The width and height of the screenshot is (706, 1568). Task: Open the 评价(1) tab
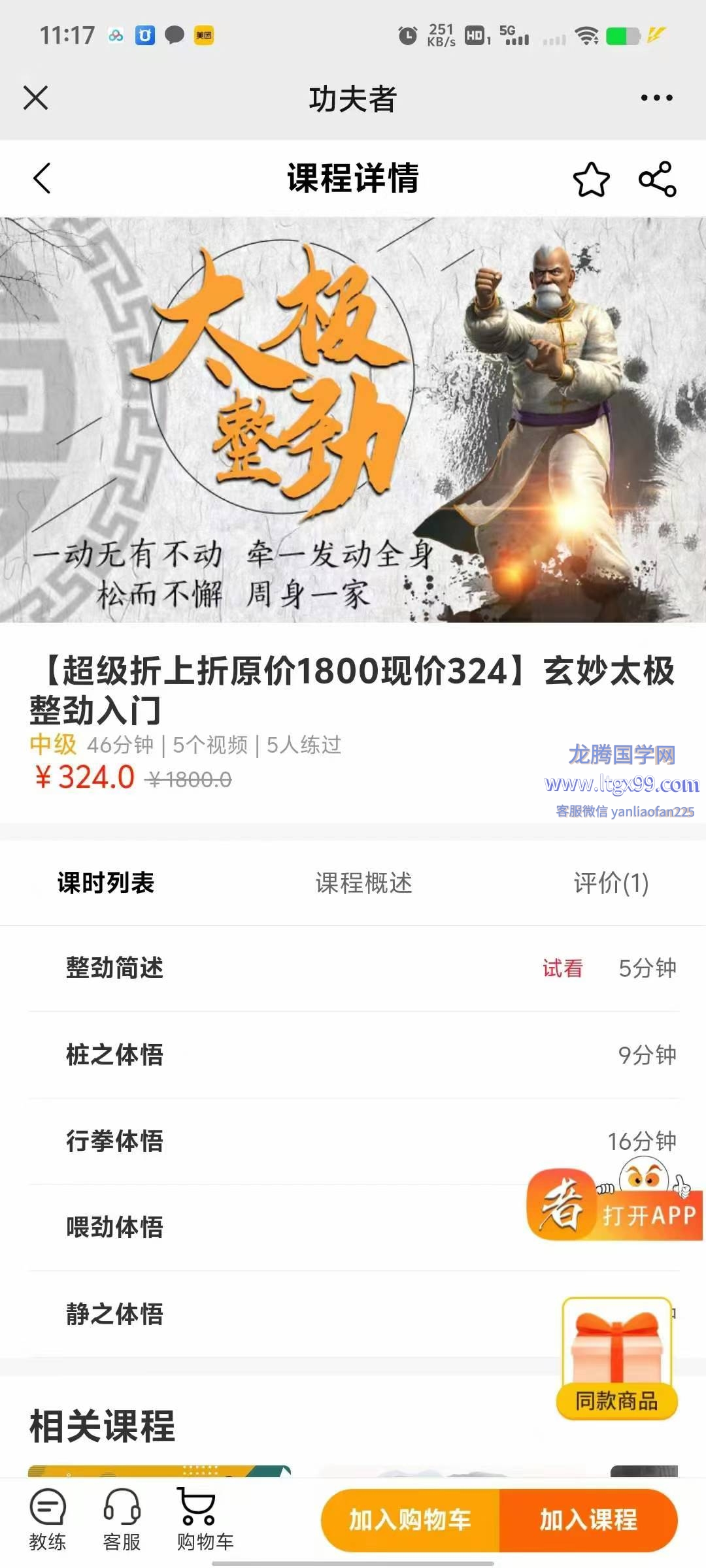611,883
